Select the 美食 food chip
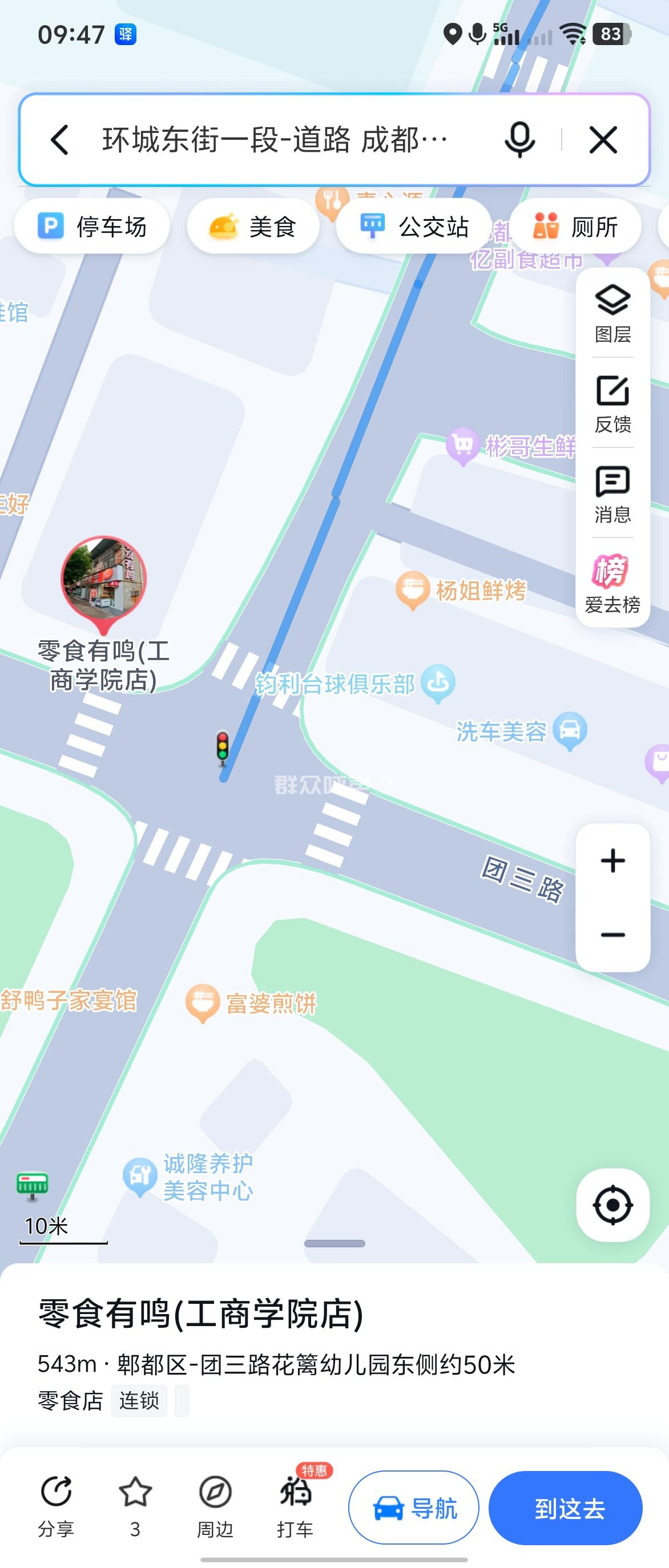This screenshot has height=1568, width=669. pyautogui.click(x=253, y=227)
